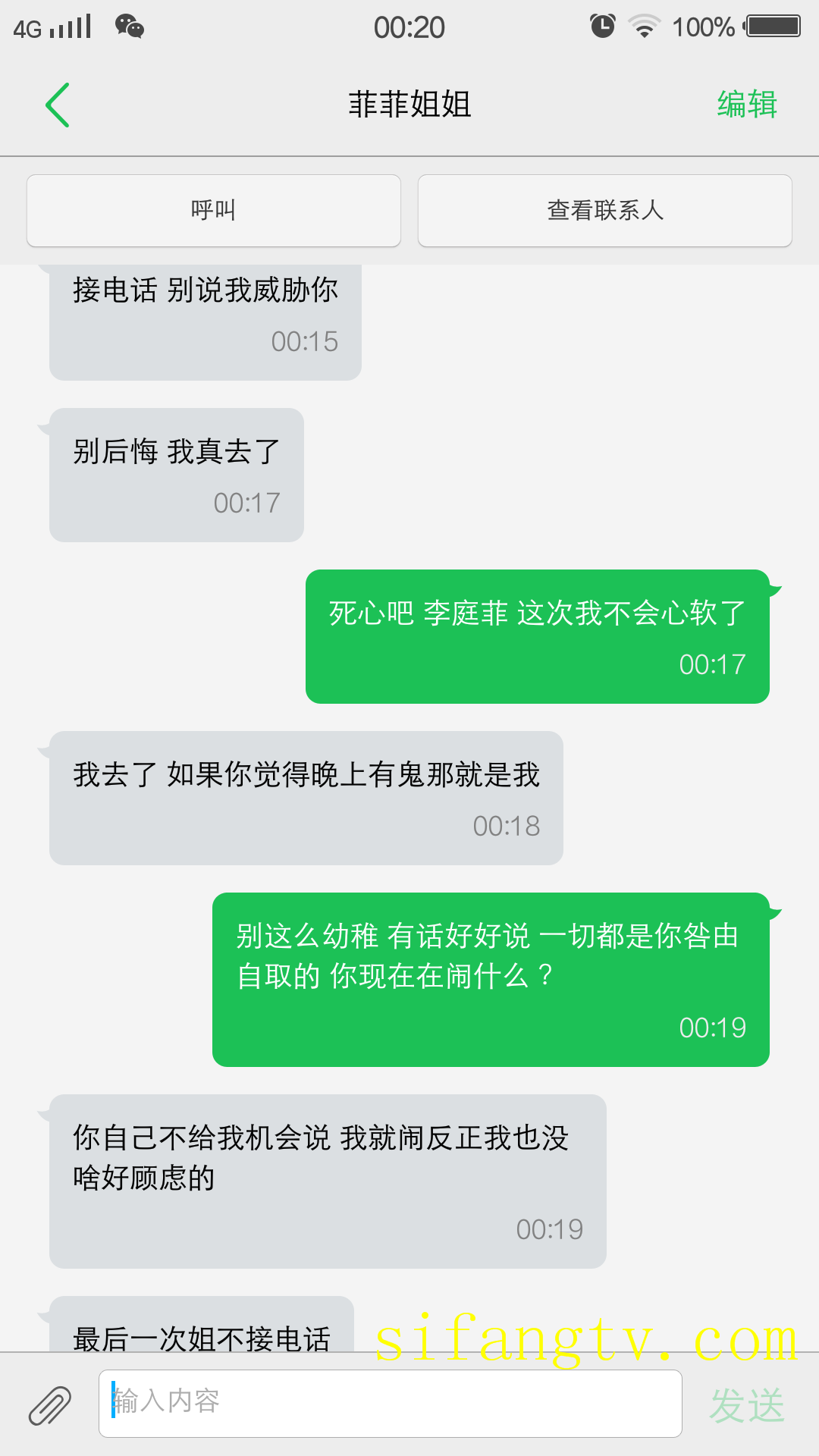Focus the 输入内容 message field

click(x=391, y=1403)
